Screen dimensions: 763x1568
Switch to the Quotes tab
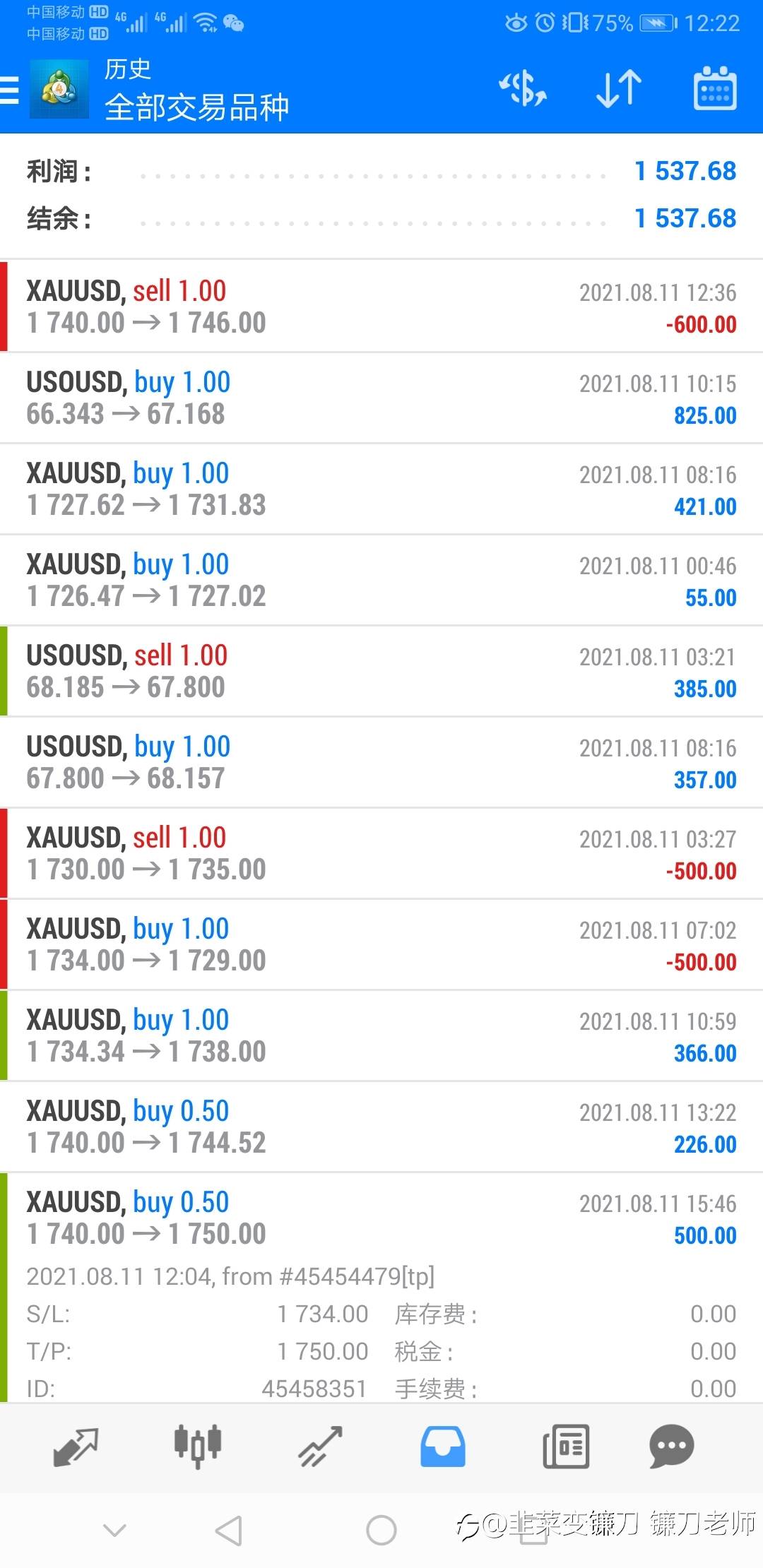76,1447
